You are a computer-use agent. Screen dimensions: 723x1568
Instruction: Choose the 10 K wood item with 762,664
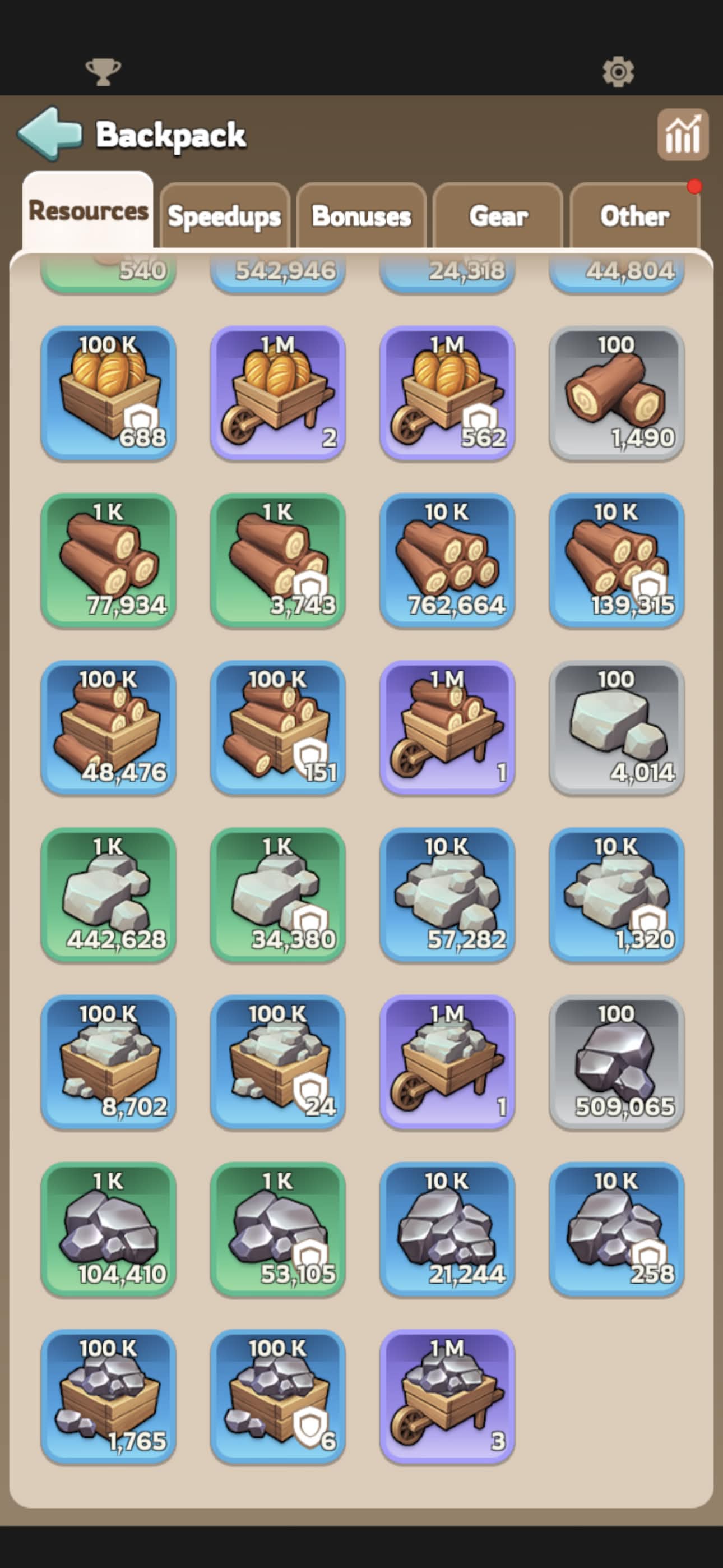pos(447,561)
